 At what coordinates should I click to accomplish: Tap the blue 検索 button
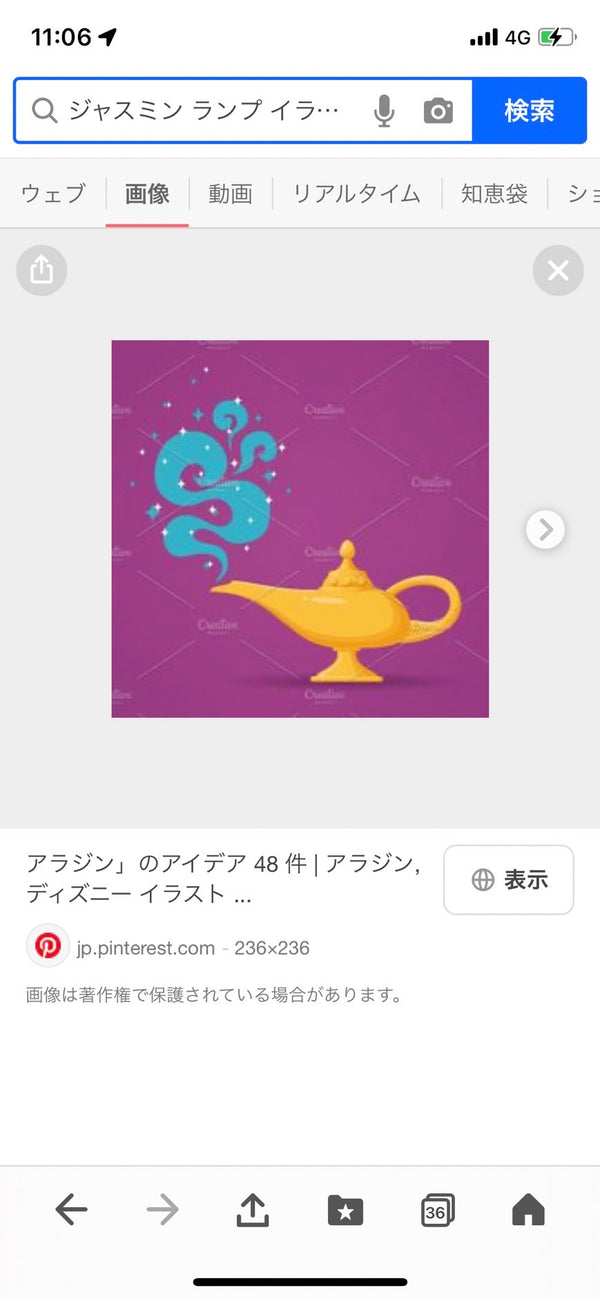529,111
